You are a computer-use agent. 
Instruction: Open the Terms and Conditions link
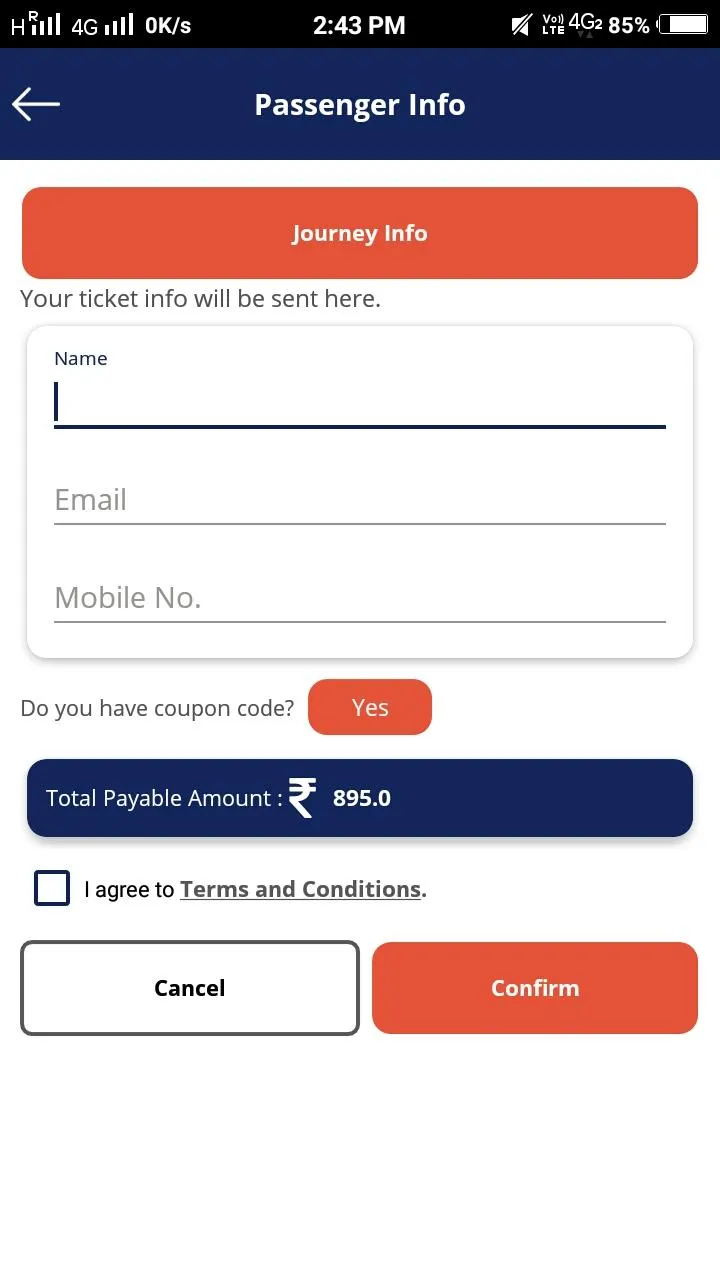pos(300,889)
